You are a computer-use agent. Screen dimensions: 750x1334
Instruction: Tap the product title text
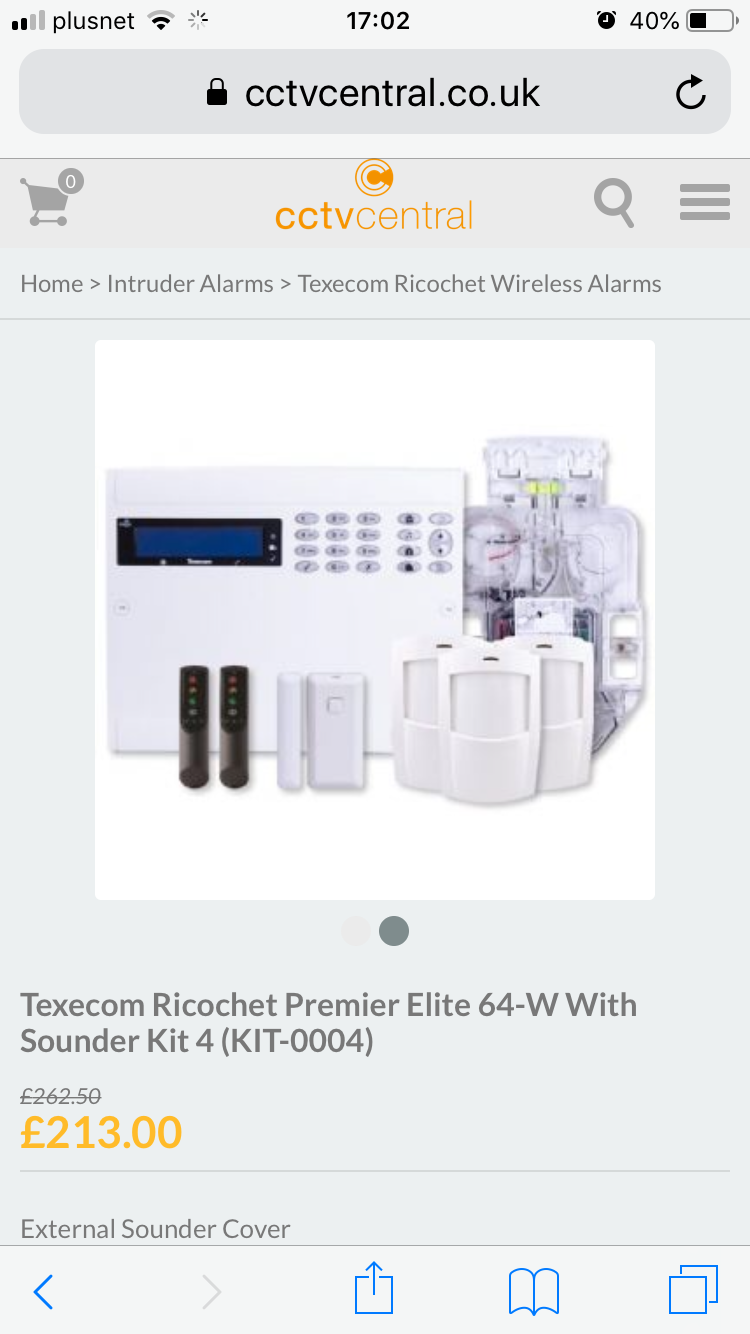pyautogui.click(x=328, y=1022)
